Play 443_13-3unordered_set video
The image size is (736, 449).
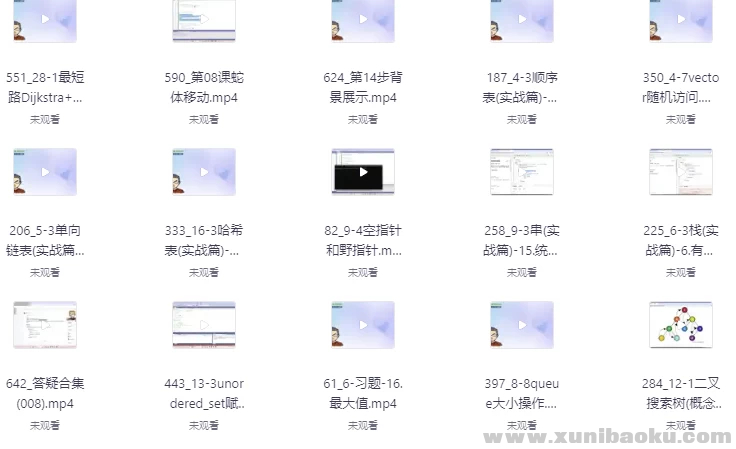pyautogui.click(x=204, y=325)
